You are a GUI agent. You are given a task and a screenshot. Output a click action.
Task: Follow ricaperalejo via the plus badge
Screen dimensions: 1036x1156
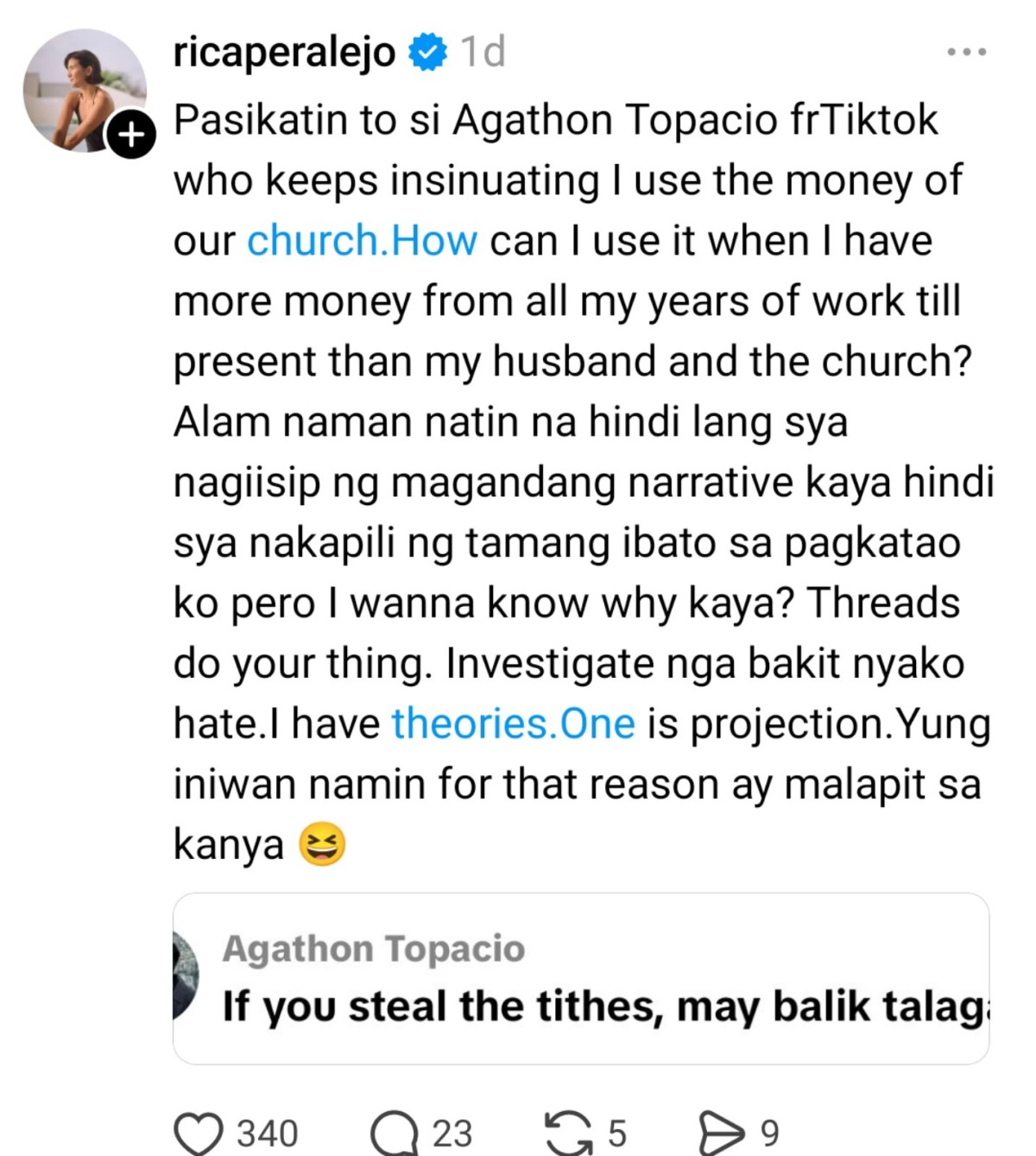(x=130, y=136)
